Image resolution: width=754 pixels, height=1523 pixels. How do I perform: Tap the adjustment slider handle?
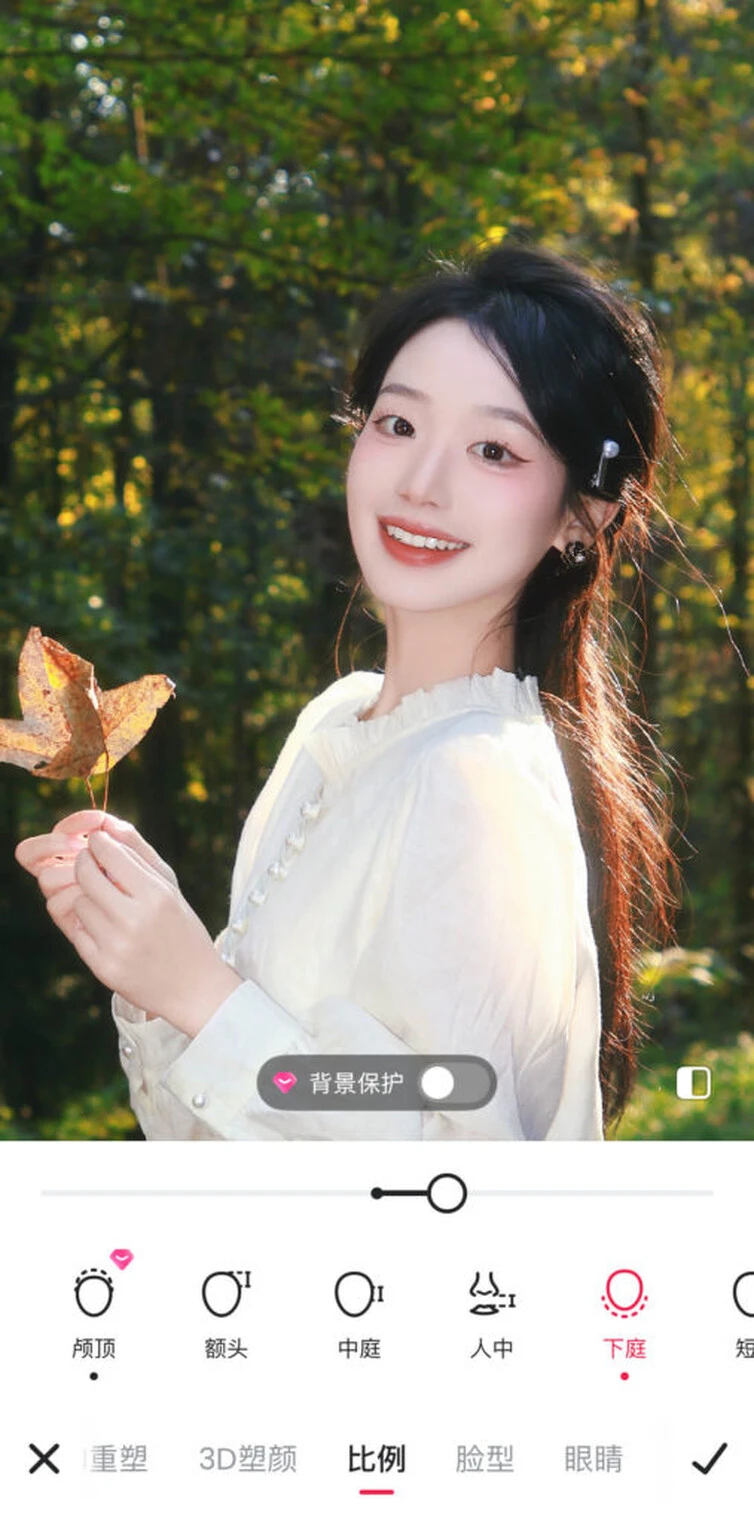(446, 1193)
